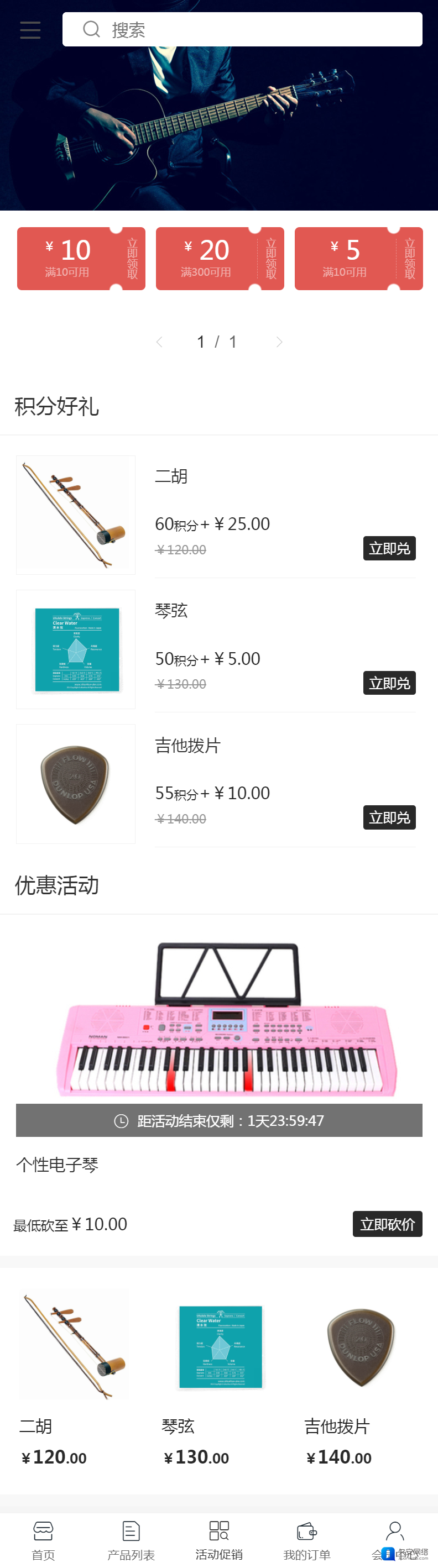Redeem 琴弦 with 立即兑

point(389,683)
